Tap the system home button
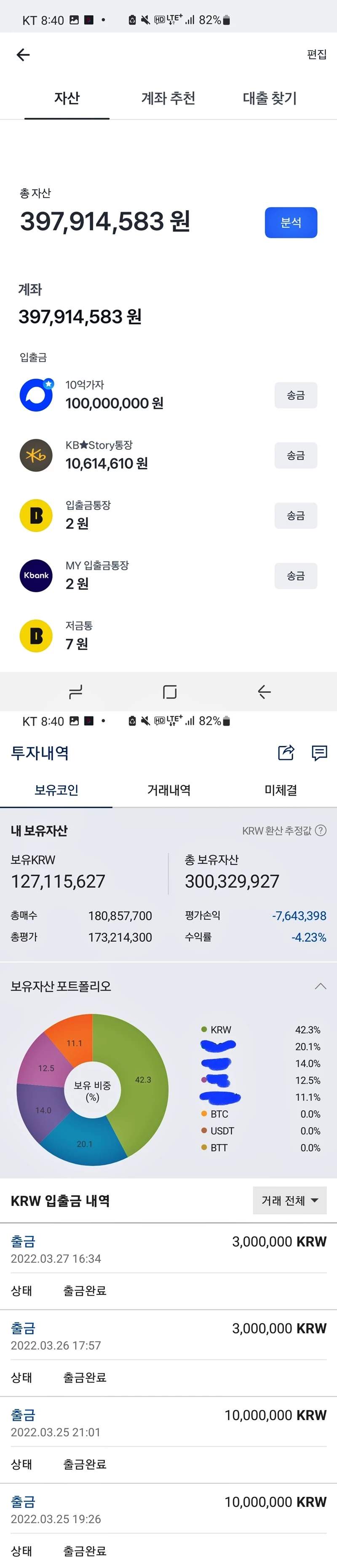 [x=170, y=692]
